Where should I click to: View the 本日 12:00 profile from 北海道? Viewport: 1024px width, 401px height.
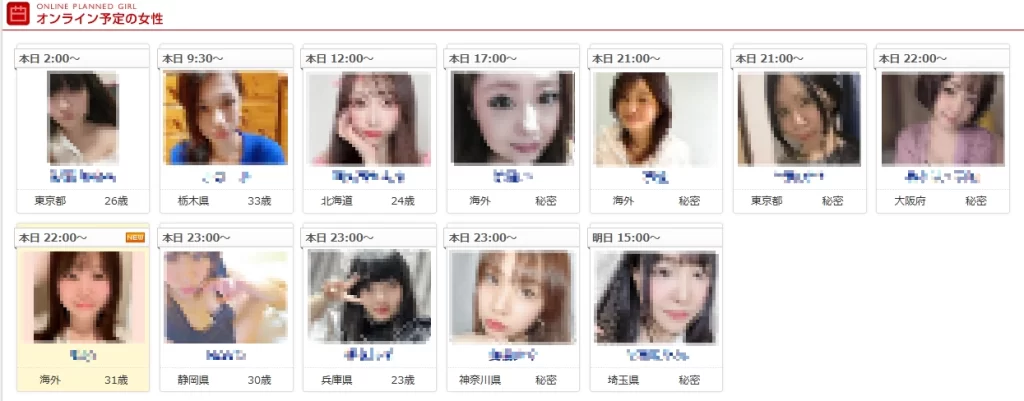[x=369, y=118]
